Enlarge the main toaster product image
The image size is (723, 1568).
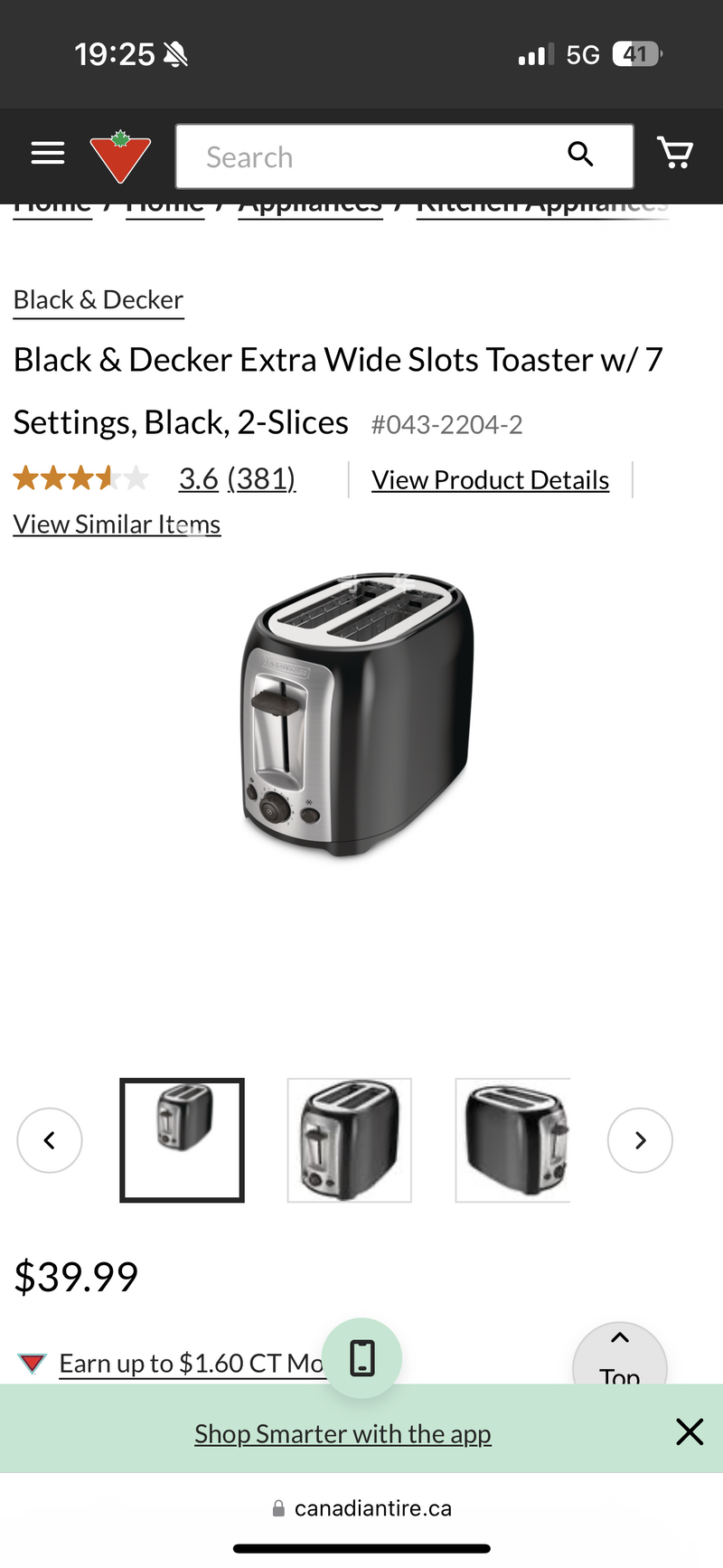pos(358,714)
